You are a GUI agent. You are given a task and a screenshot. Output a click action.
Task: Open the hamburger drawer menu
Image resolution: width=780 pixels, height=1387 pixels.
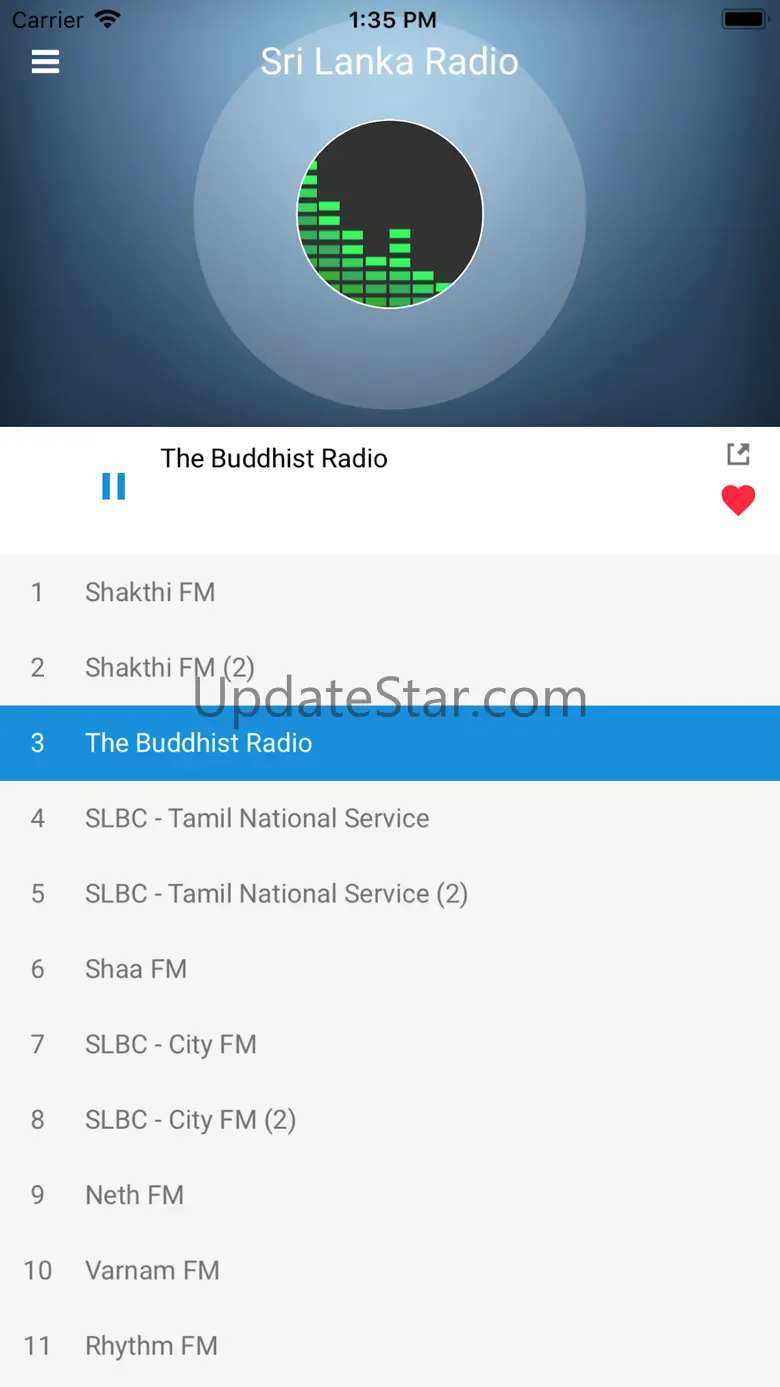click(45, 62)
